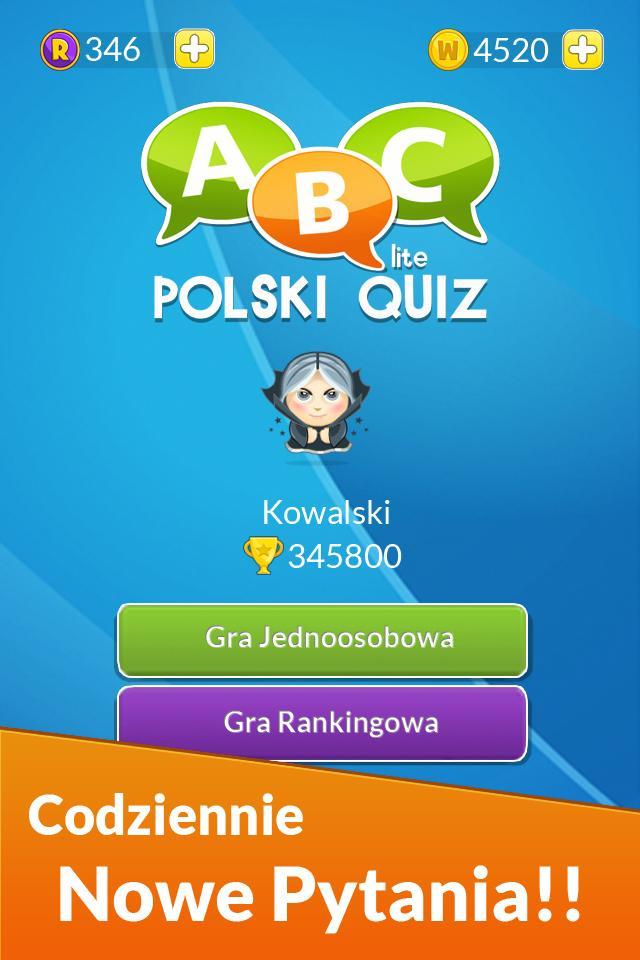Add more R currency with plus button

(x=194, y=49)
